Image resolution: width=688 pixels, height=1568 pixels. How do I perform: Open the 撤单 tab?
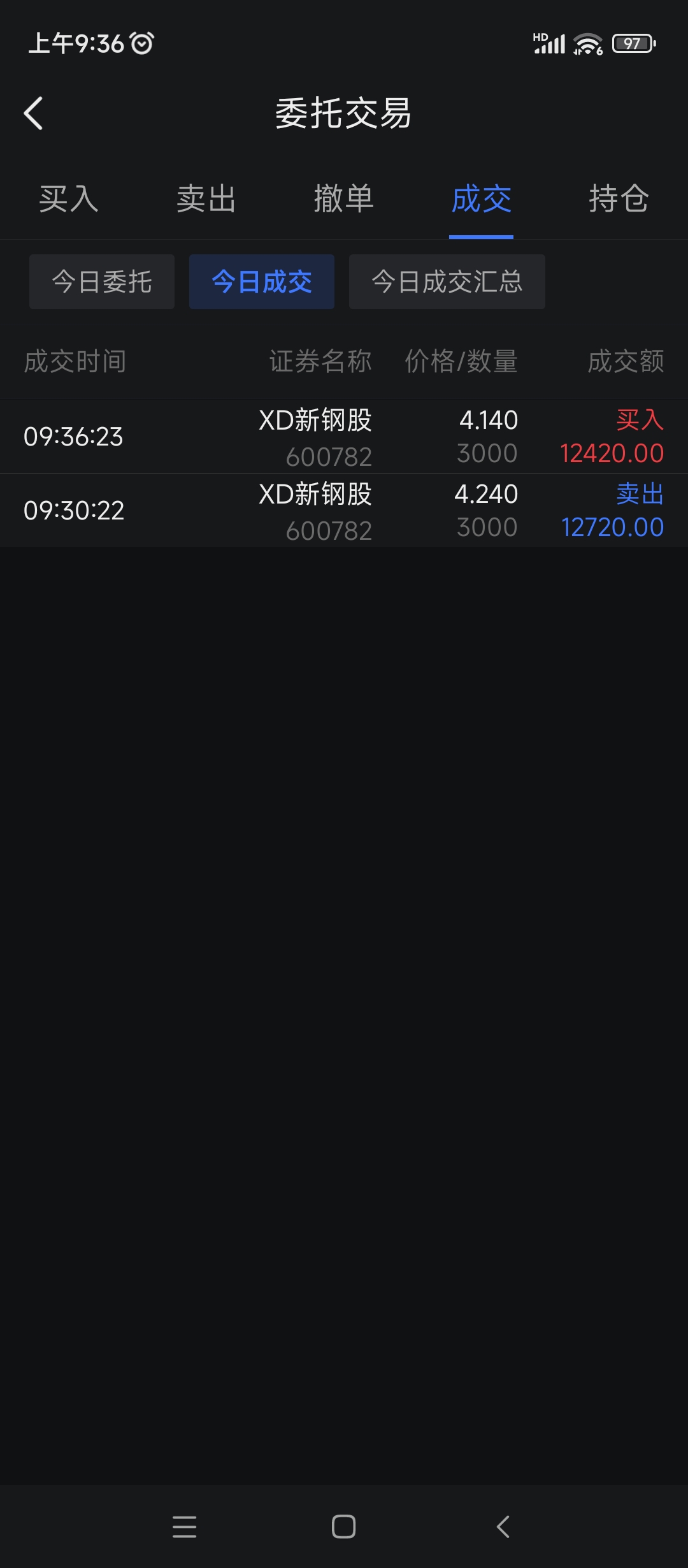point(344,199)
